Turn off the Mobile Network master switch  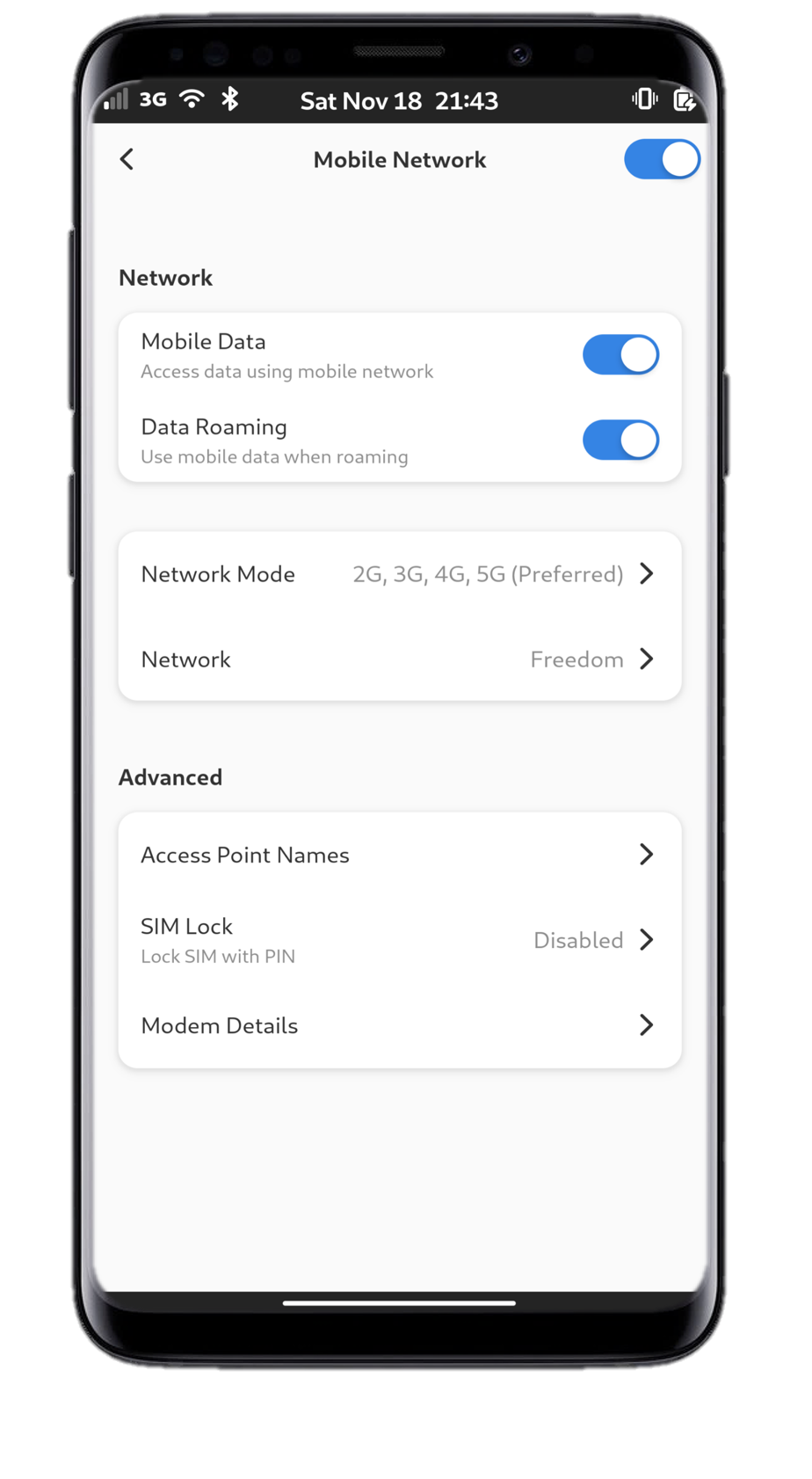coord(662,159)
